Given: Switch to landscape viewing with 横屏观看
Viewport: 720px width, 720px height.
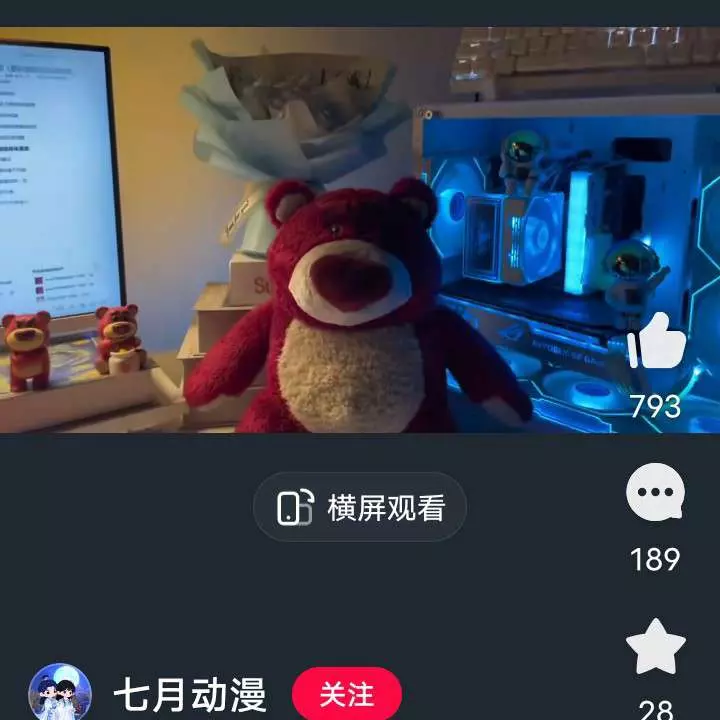Looking at the screenshot, I should coord(360,507).
